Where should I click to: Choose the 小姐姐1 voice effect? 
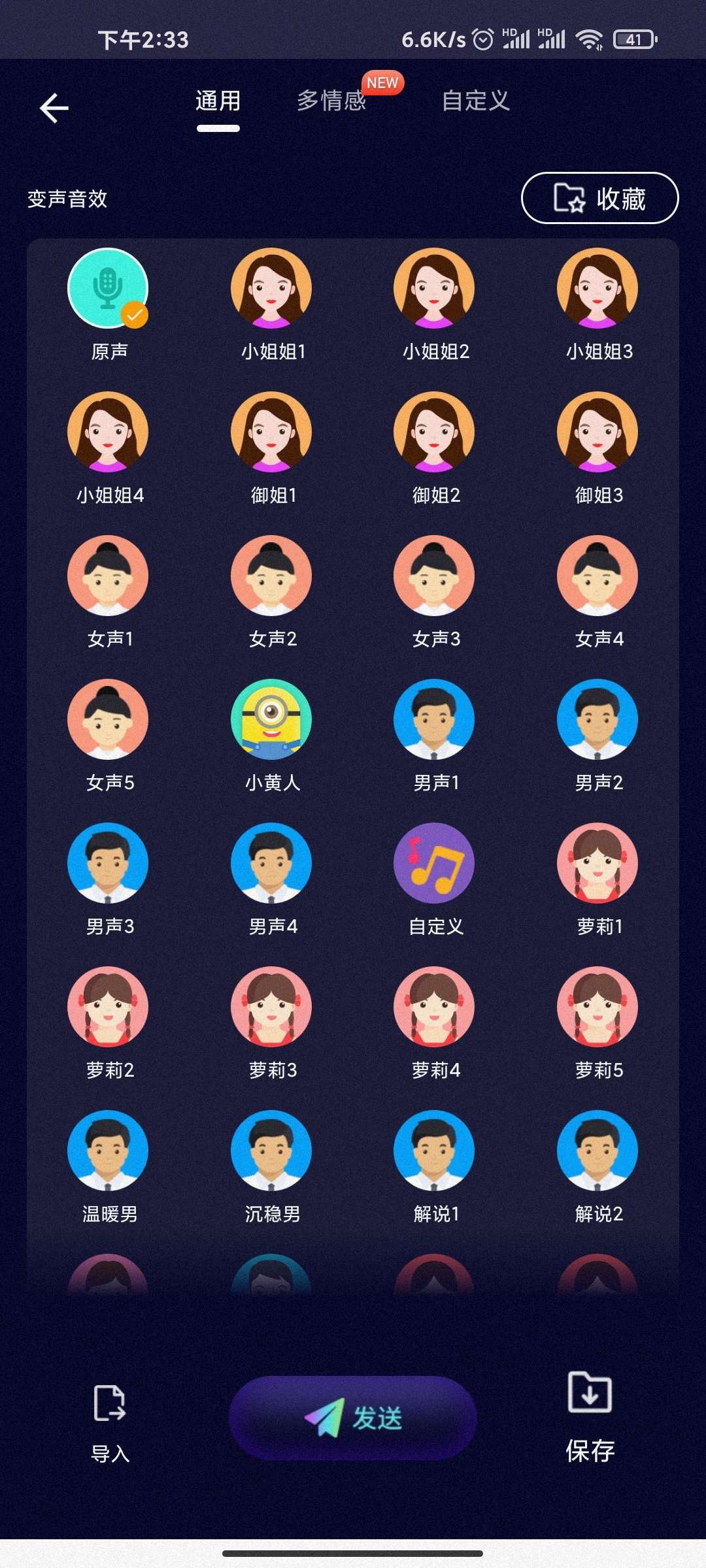pos(271,288)
